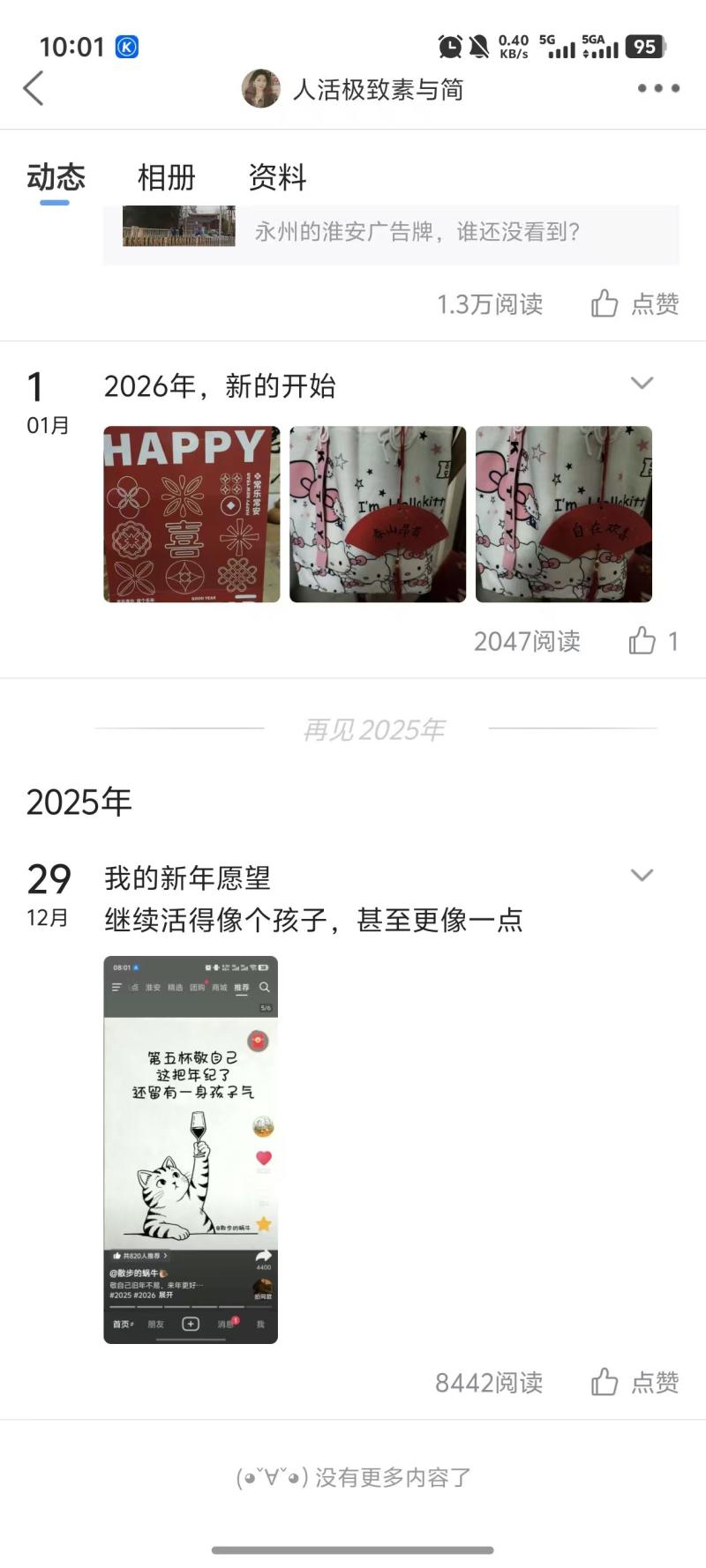Open profile avatar of 人活极致素与简

click(x=260, y=88)
